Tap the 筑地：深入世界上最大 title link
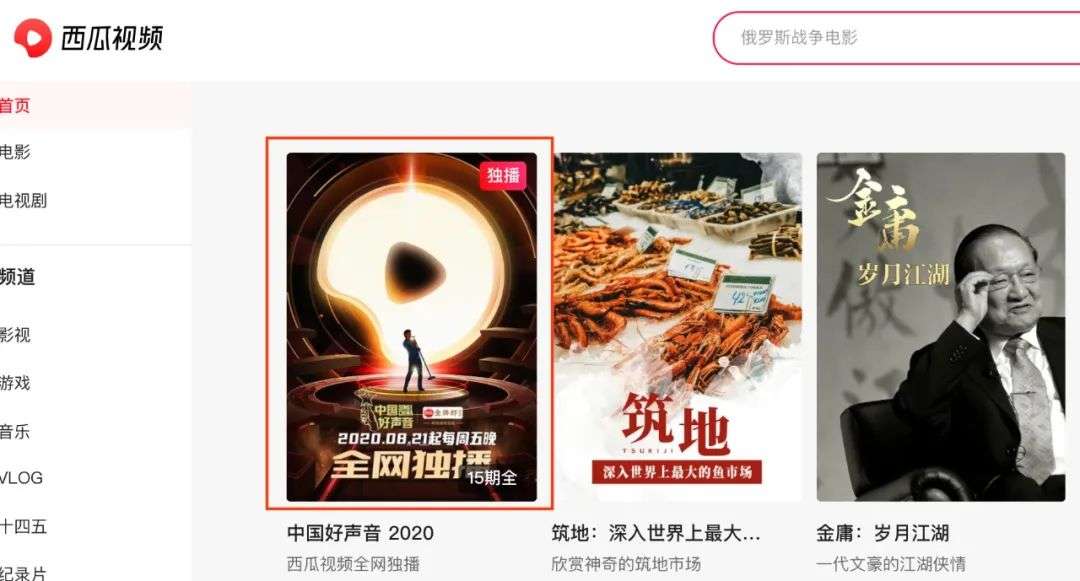This screenshot has height=581, width=1080. 655,533
